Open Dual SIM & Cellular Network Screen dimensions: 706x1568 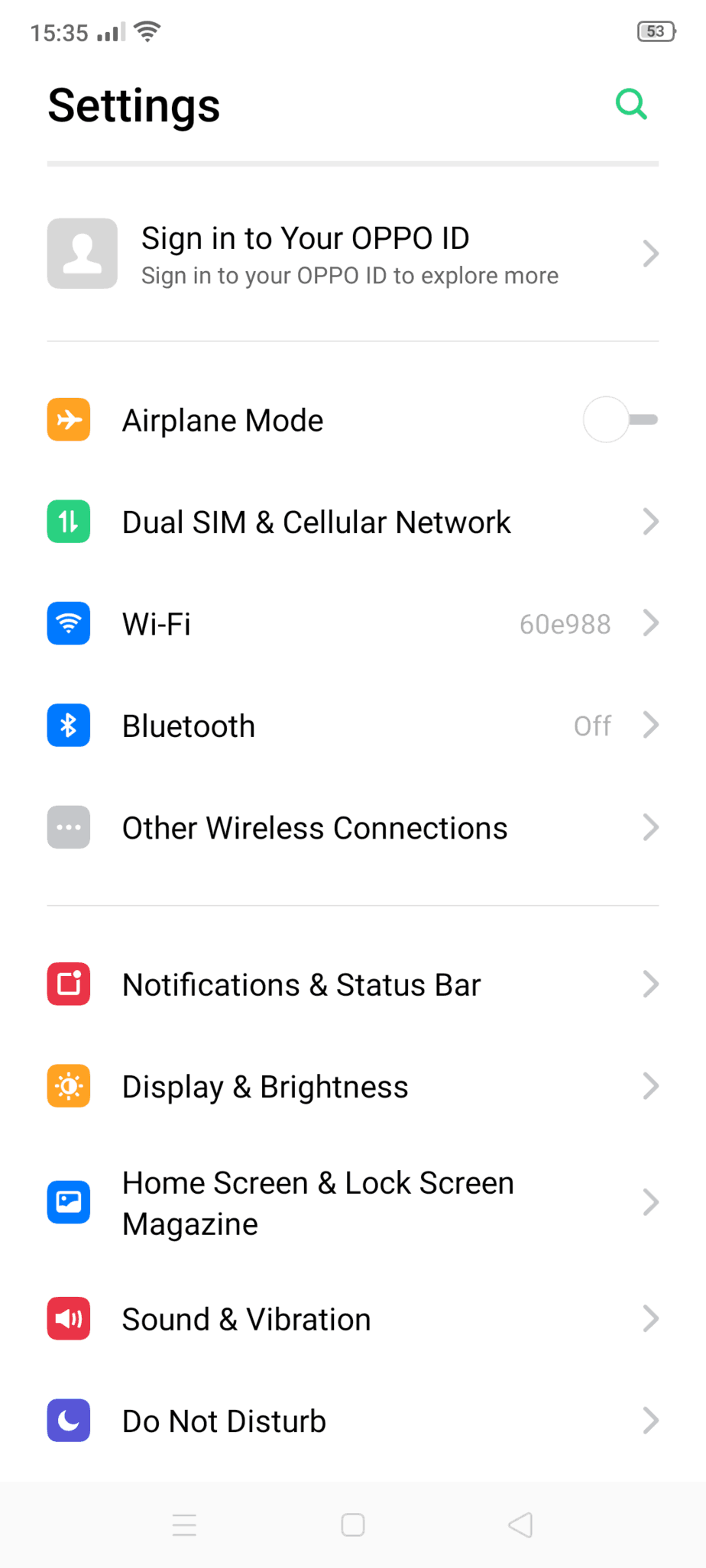(x=351, y=522)
